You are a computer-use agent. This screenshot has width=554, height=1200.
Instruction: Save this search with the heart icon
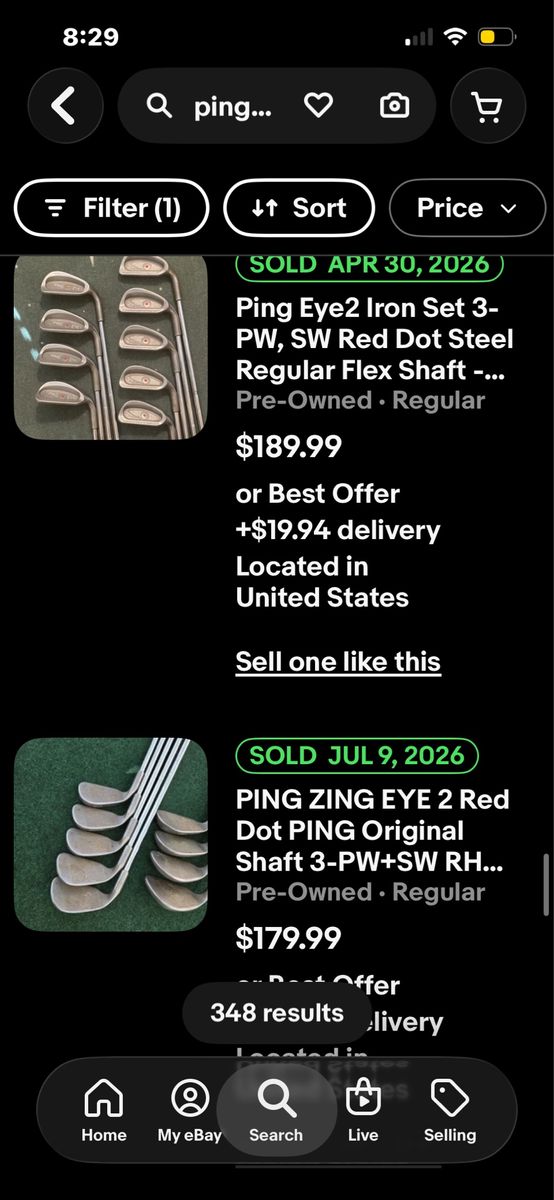click(318, 106)
